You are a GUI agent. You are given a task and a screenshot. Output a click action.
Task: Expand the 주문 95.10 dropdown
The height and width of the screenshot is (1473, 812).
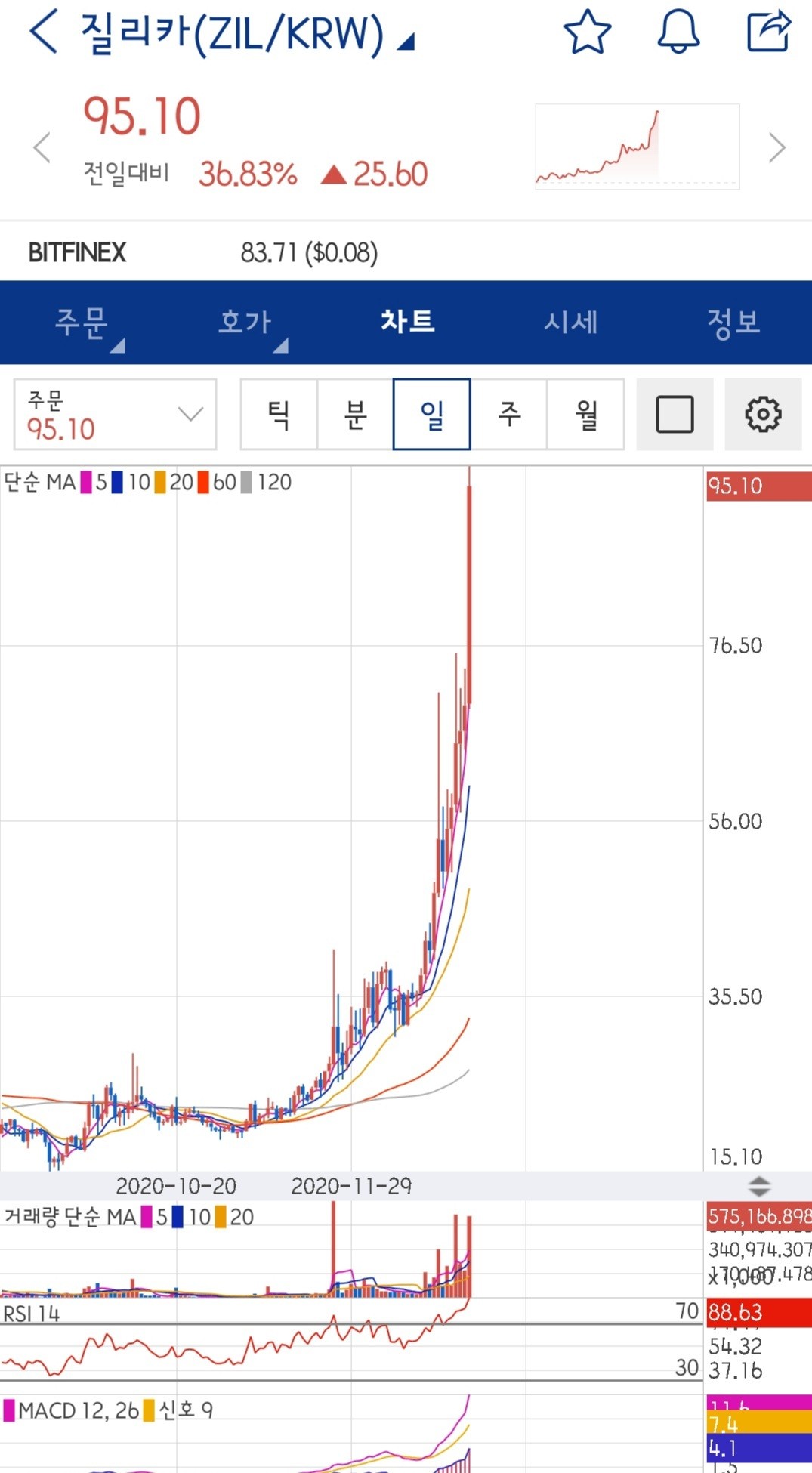pos(115,415)
